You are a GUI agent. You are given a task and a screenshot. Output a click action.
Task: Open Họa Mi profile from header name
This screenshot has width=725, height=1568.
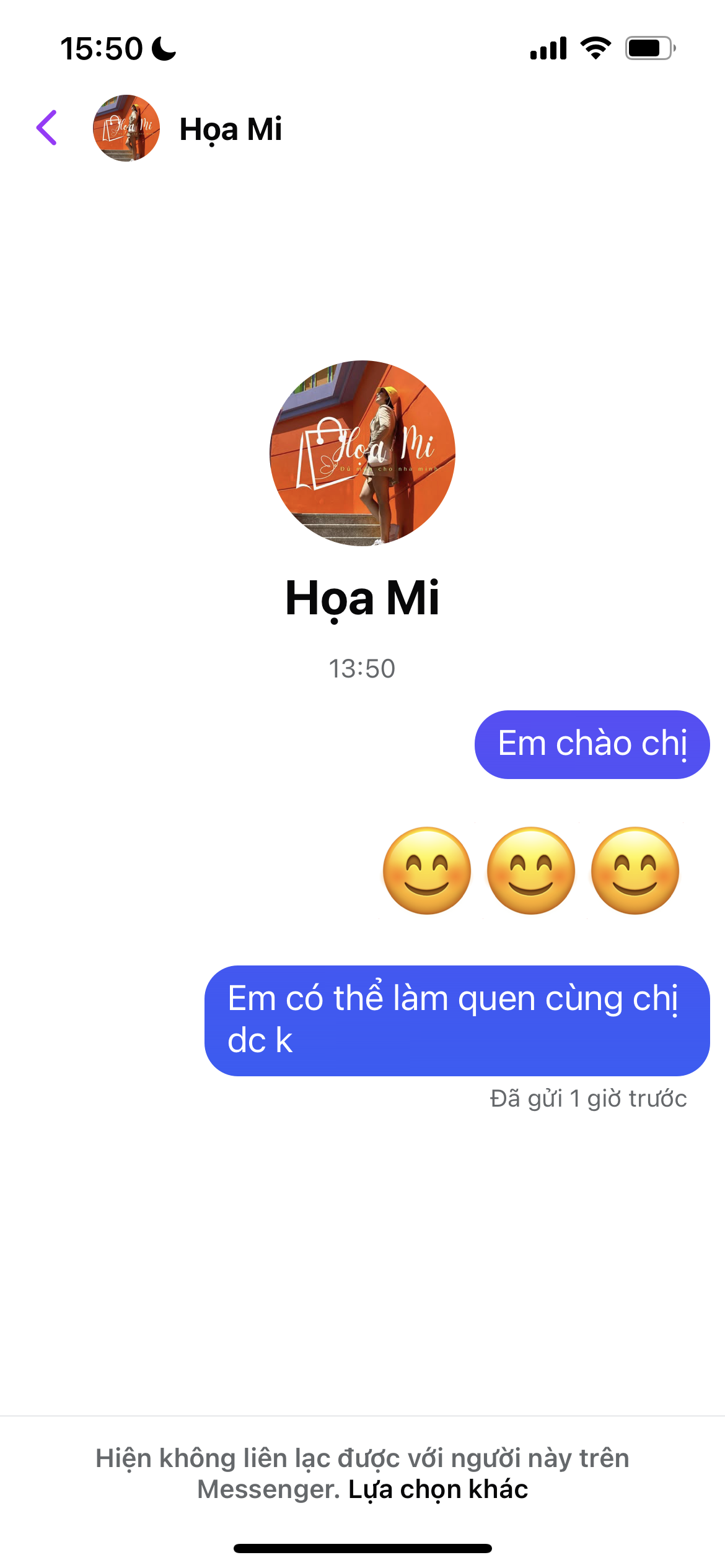pos(231,129)
